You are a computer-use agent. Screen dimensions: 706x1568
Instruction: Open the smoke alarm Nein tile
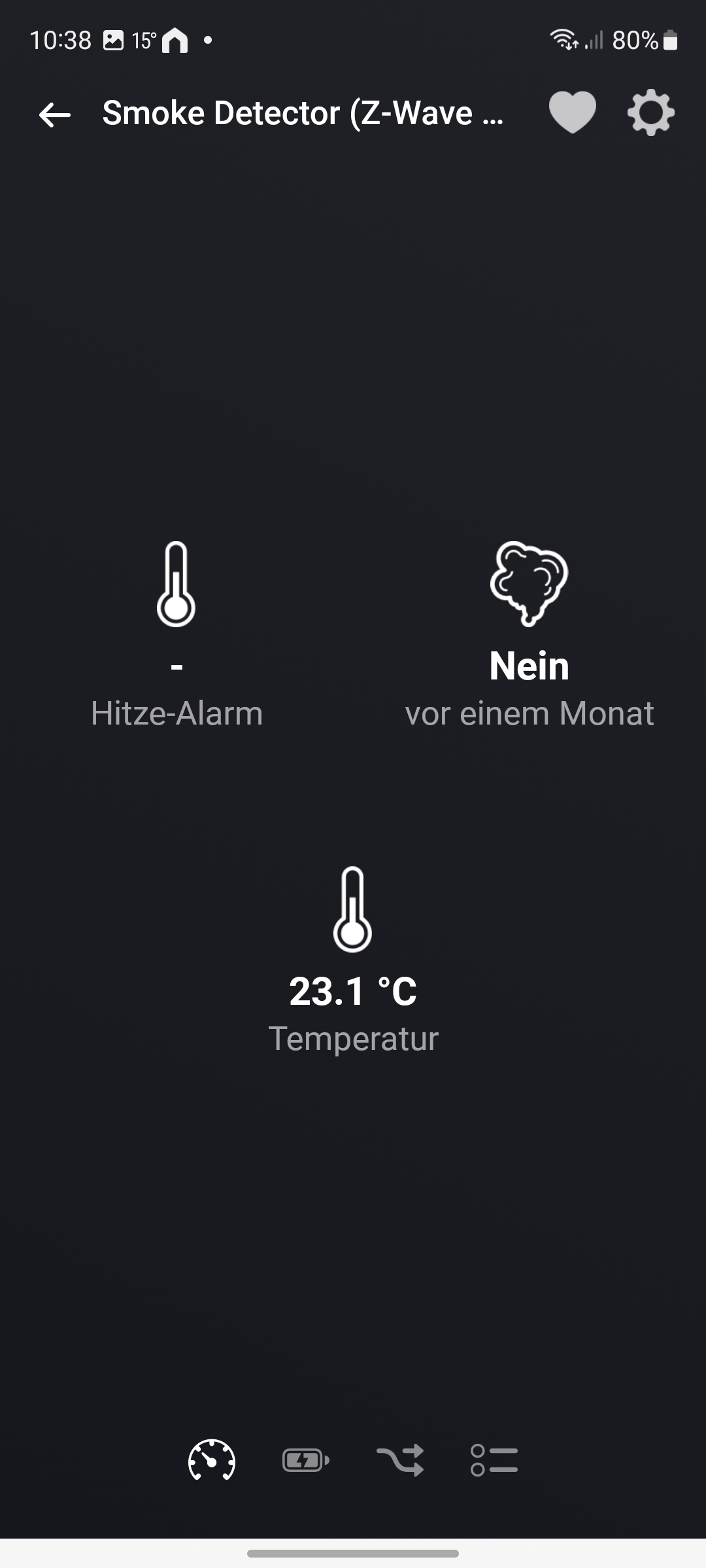529,635
